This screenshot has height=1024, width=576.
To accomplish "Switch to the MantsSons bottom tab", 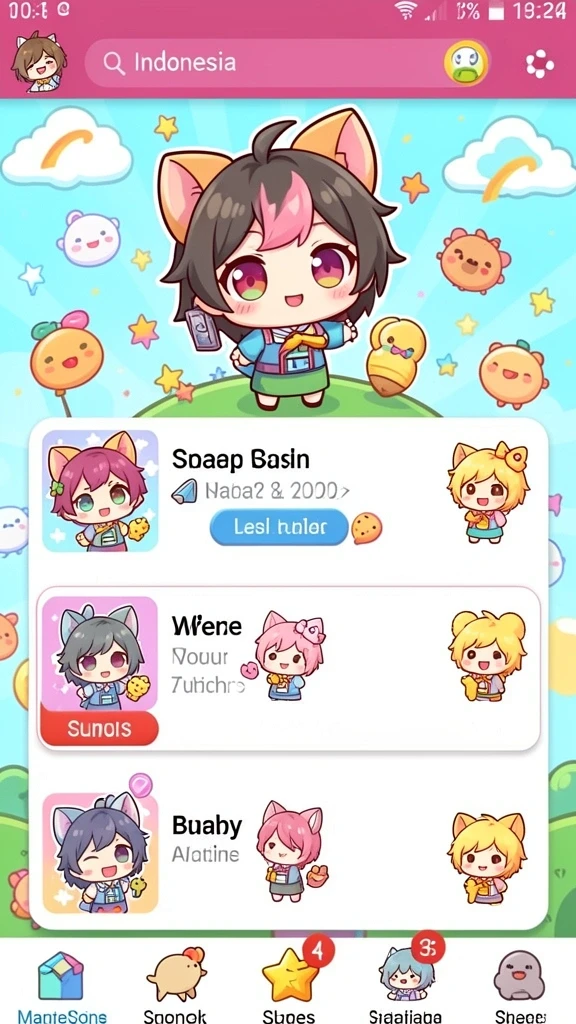I will (x=61, y=986).
